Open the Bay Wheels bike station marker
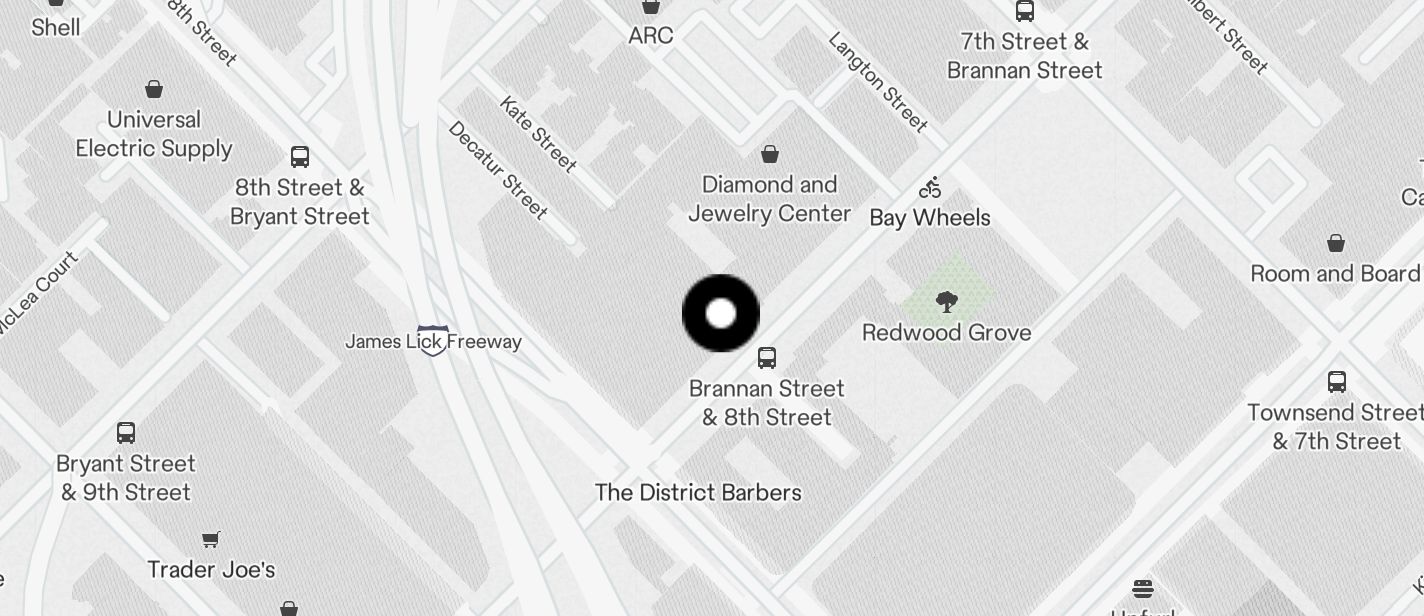 coord(930,188)
